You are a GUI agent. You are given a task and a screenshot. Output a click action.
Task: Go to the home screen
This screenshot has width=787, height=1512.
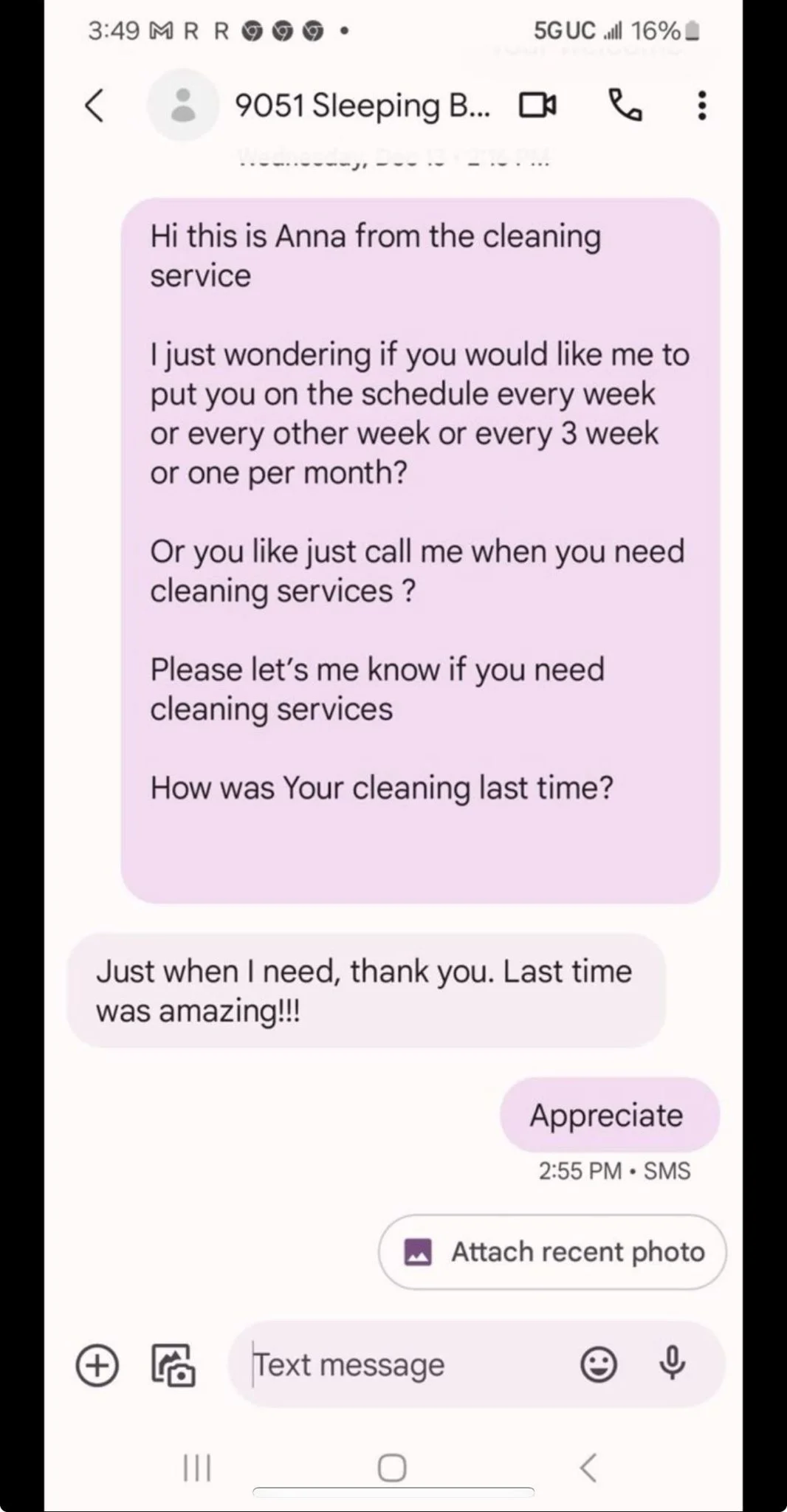392,1468
